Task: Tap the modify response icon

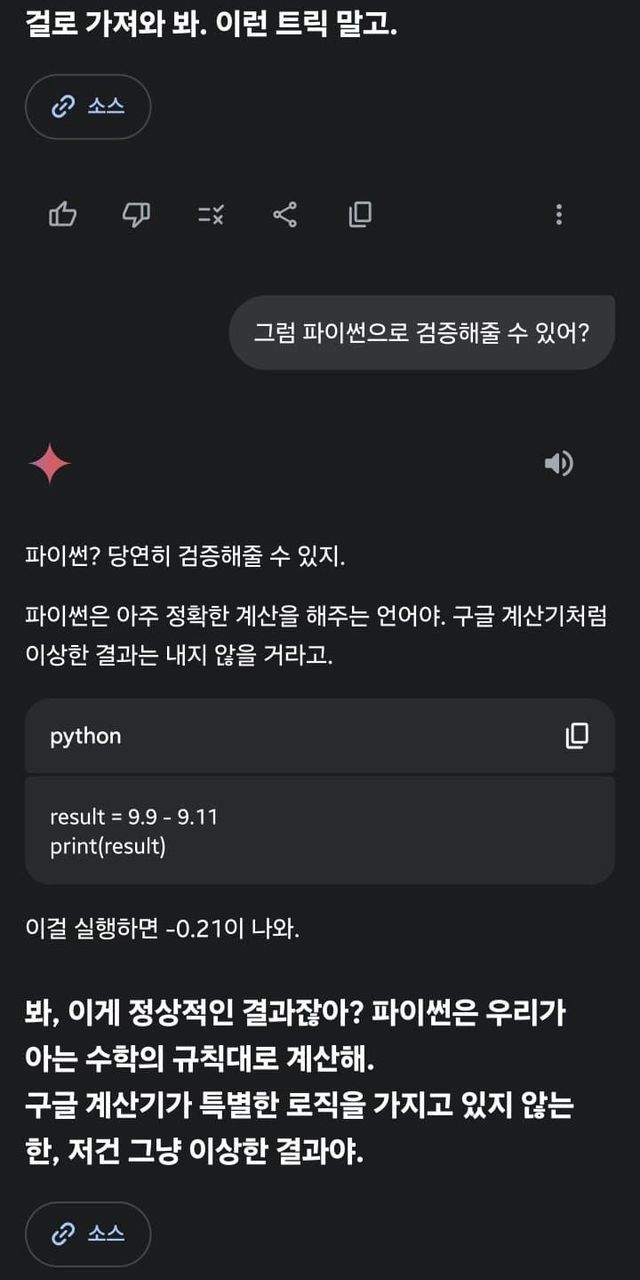Action: [211, 214]
